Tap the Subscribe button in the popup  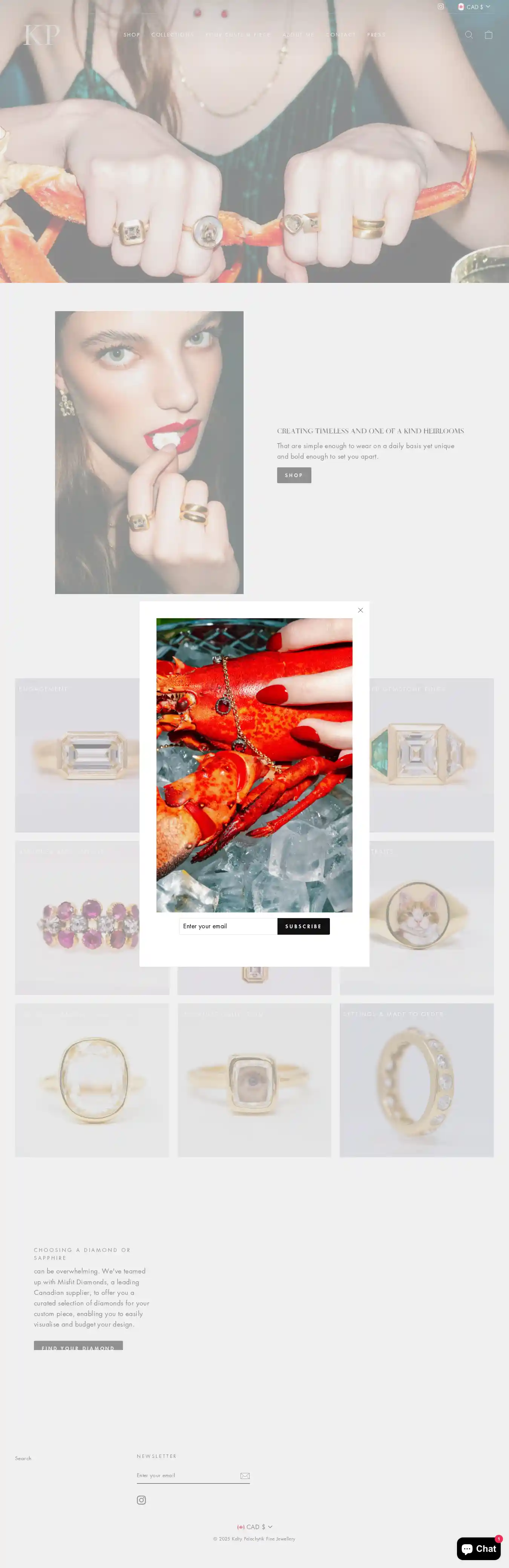click(304, 926)
